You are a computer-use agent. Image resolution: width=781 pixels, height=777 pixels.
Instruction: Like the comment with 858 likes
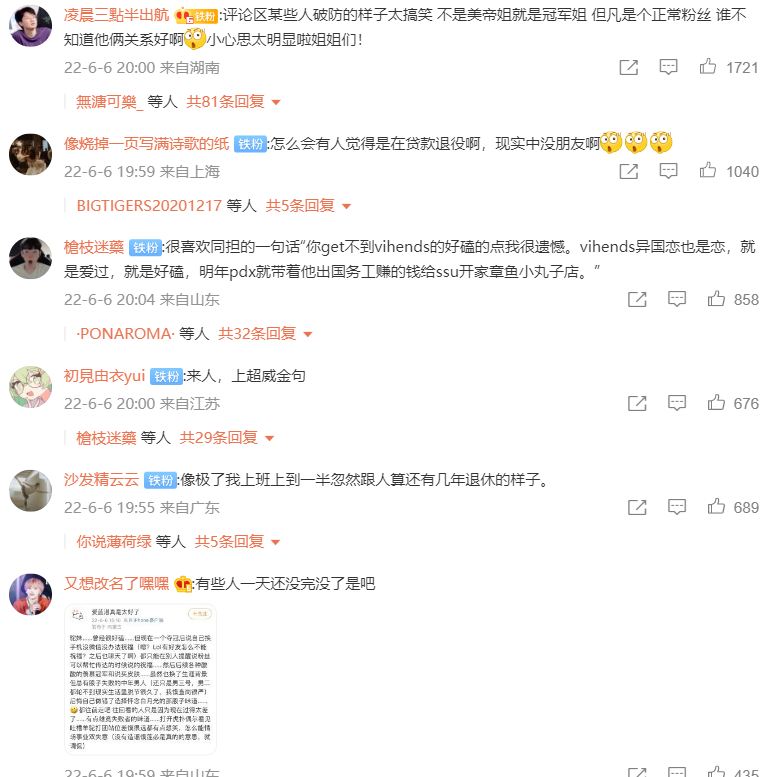(716, 299)
